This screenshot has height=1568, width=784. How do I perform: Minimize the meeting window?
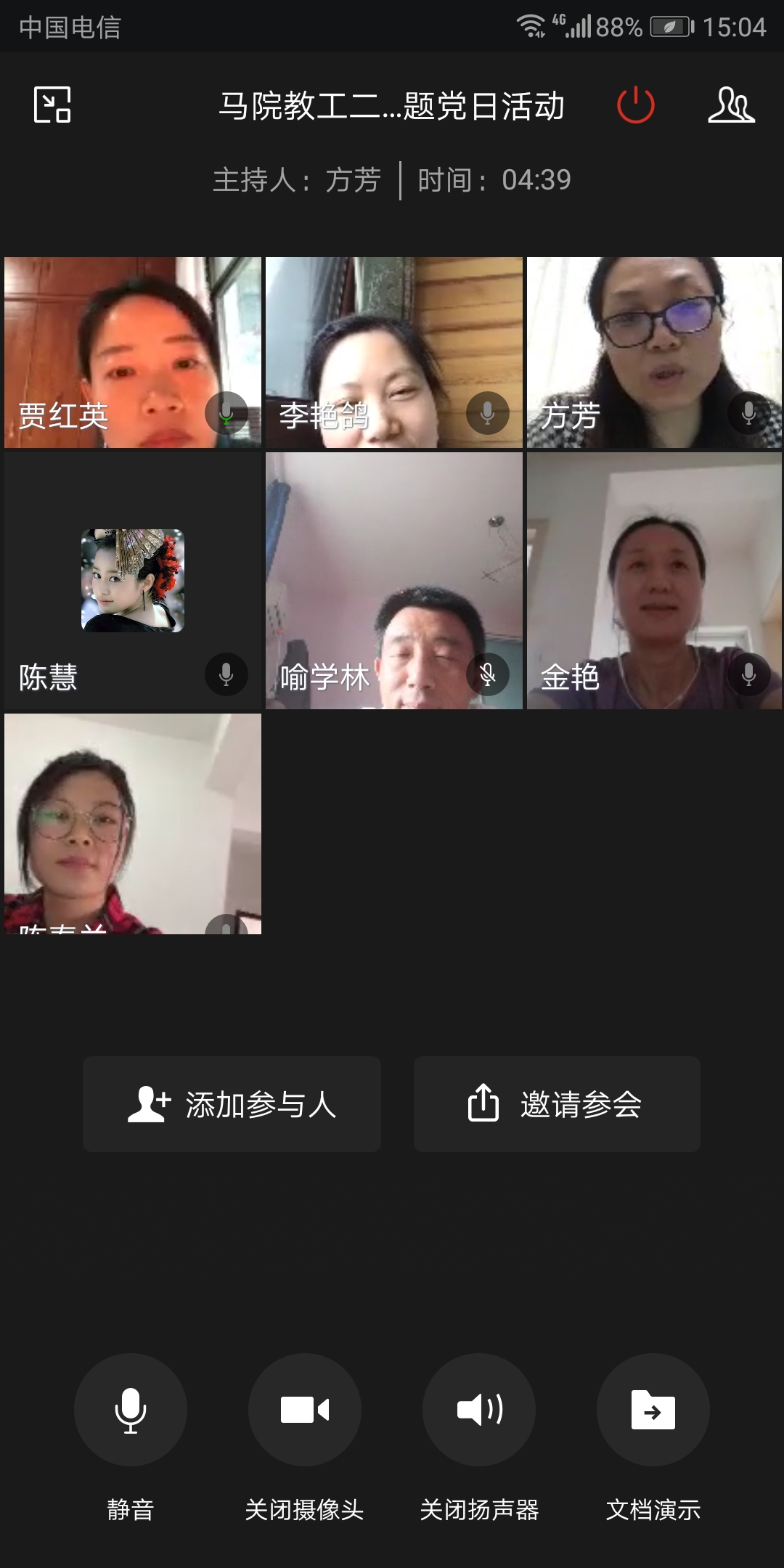(52, 105)
